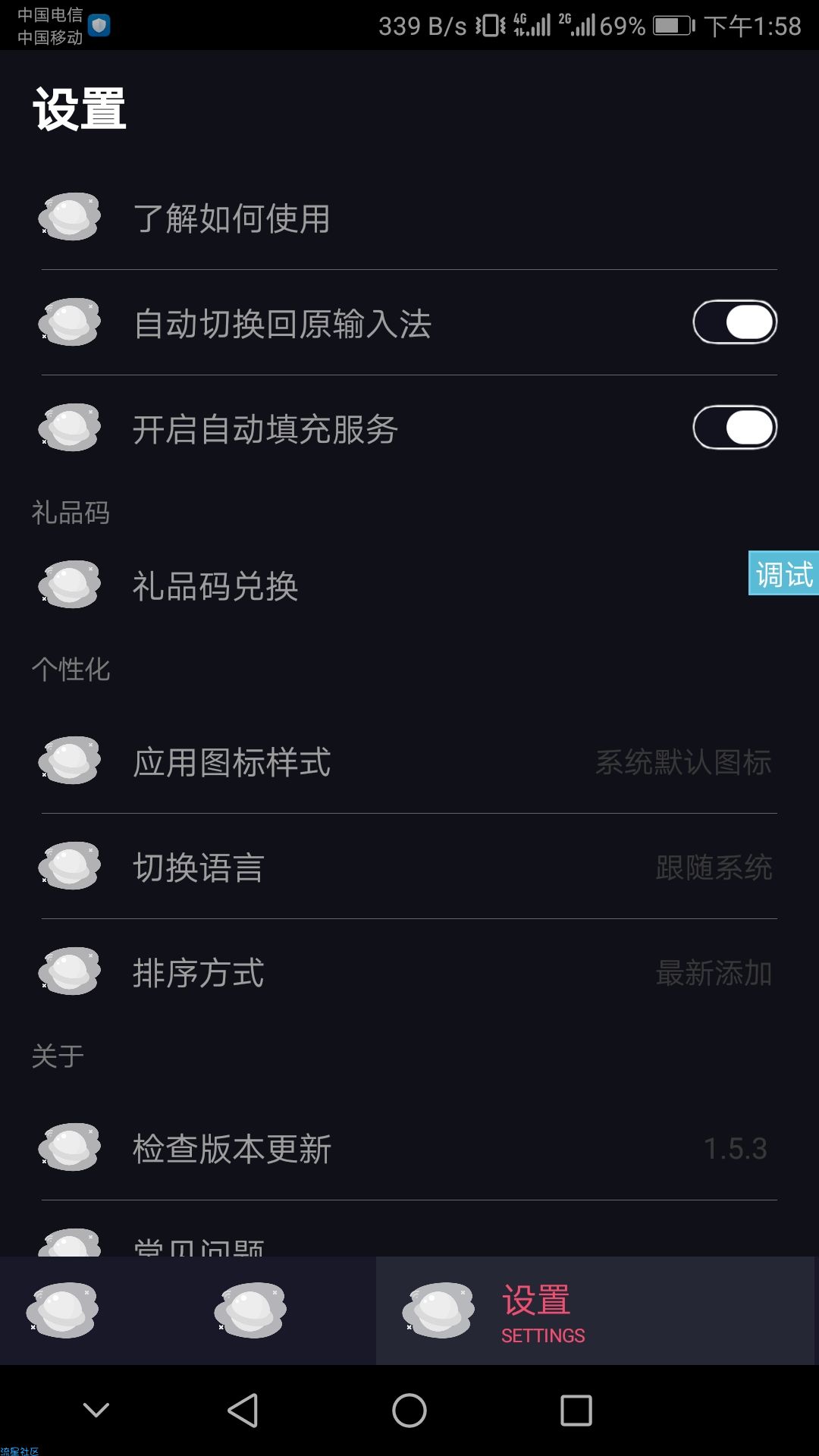Toggle 自动切换回原输入法 switch
Viewport: 819px width, 1456px height.
click(x=735, y=322)
